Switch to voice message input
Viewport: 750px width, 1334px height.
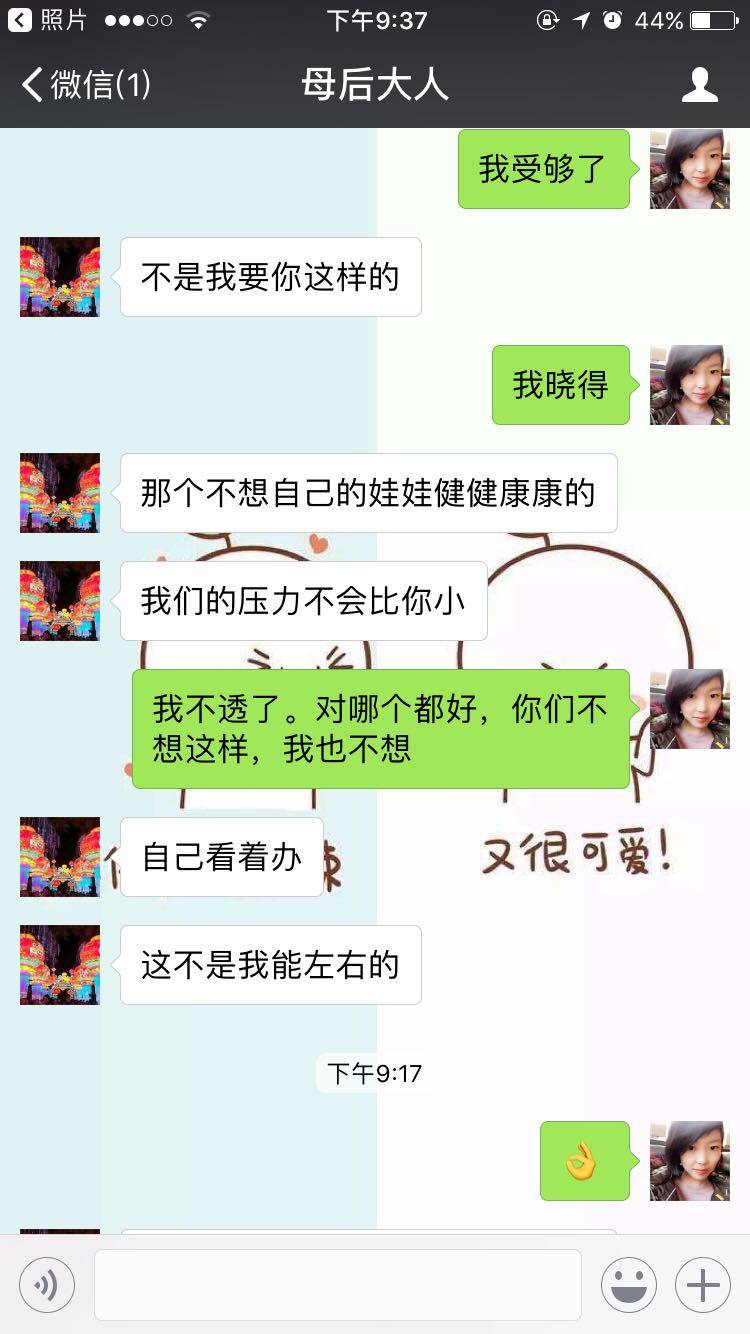(47, 1285)
